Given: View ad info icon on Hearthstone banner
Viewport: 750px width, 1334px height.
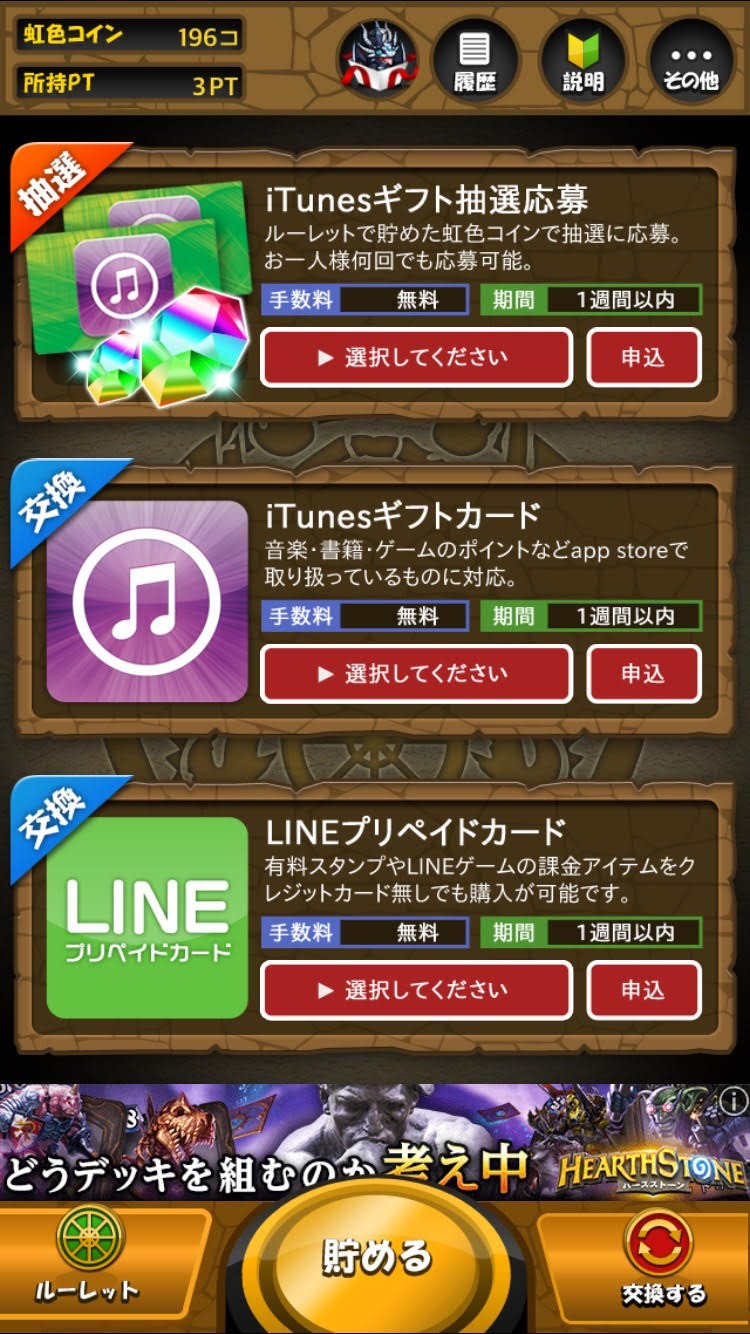Looking at the screenshot, I should click(733, 1102).
